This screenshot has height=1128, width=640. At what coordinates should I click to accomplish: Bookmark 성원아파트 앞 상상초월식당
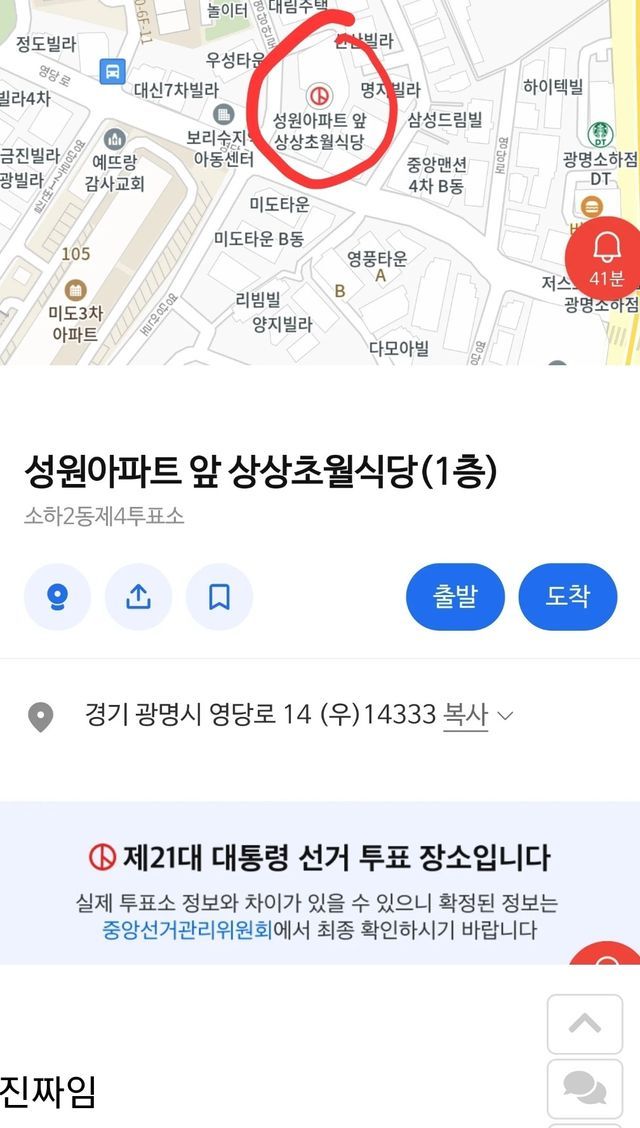pos(219,597)
